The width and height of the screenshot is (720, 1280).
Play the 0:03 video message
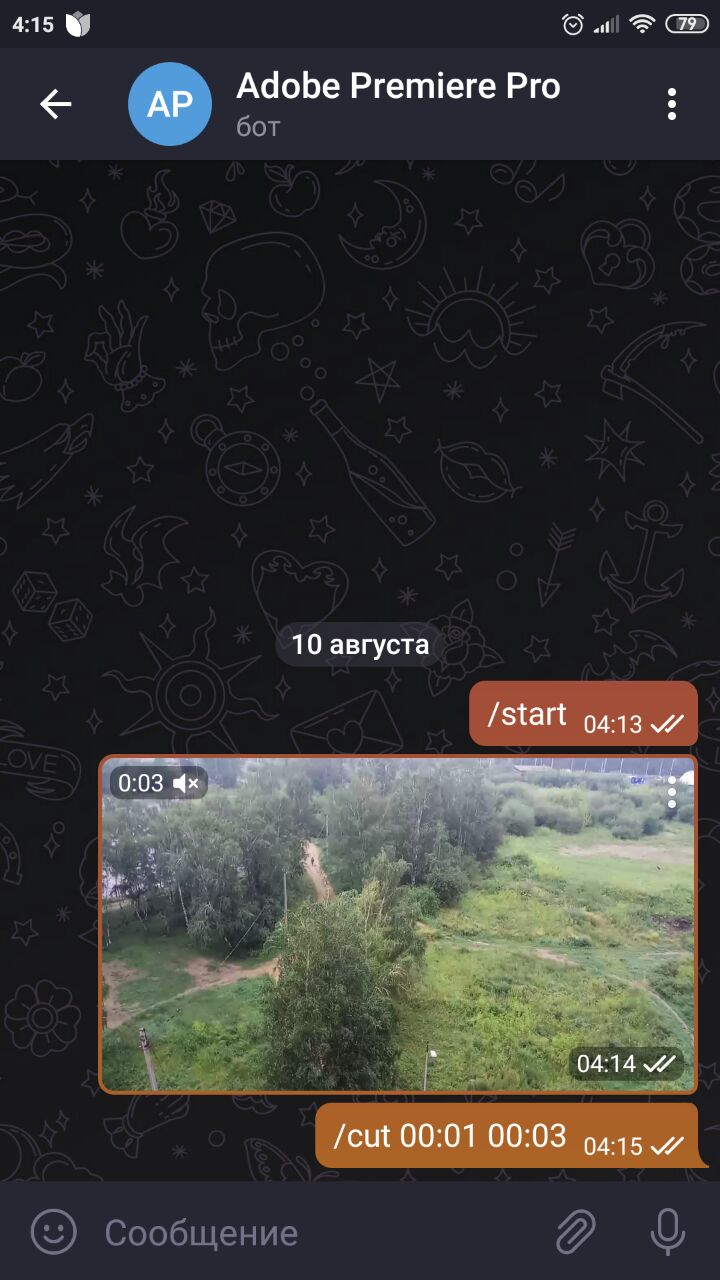(x=398, y=925)
